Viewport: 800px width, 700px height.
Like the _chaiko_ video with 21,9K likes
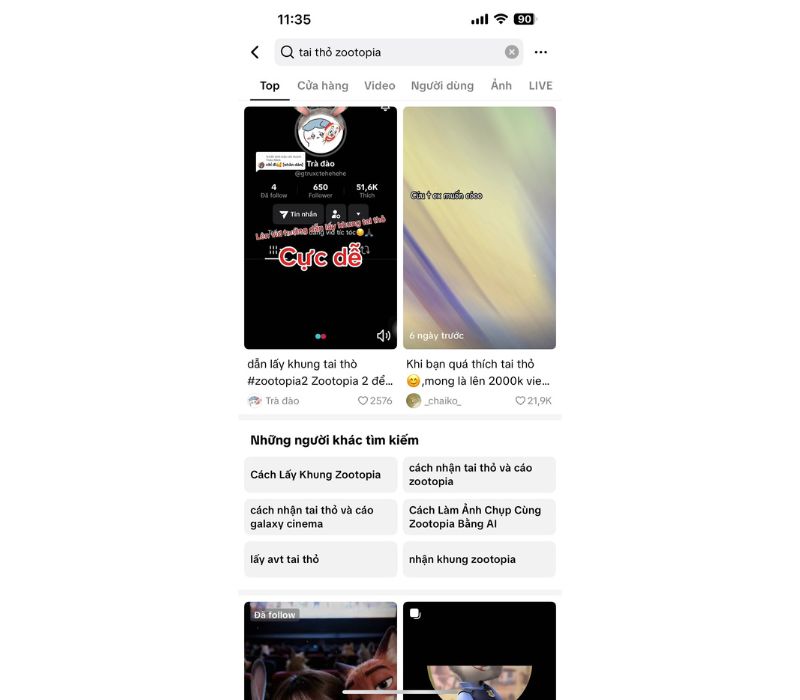point(520,401)
